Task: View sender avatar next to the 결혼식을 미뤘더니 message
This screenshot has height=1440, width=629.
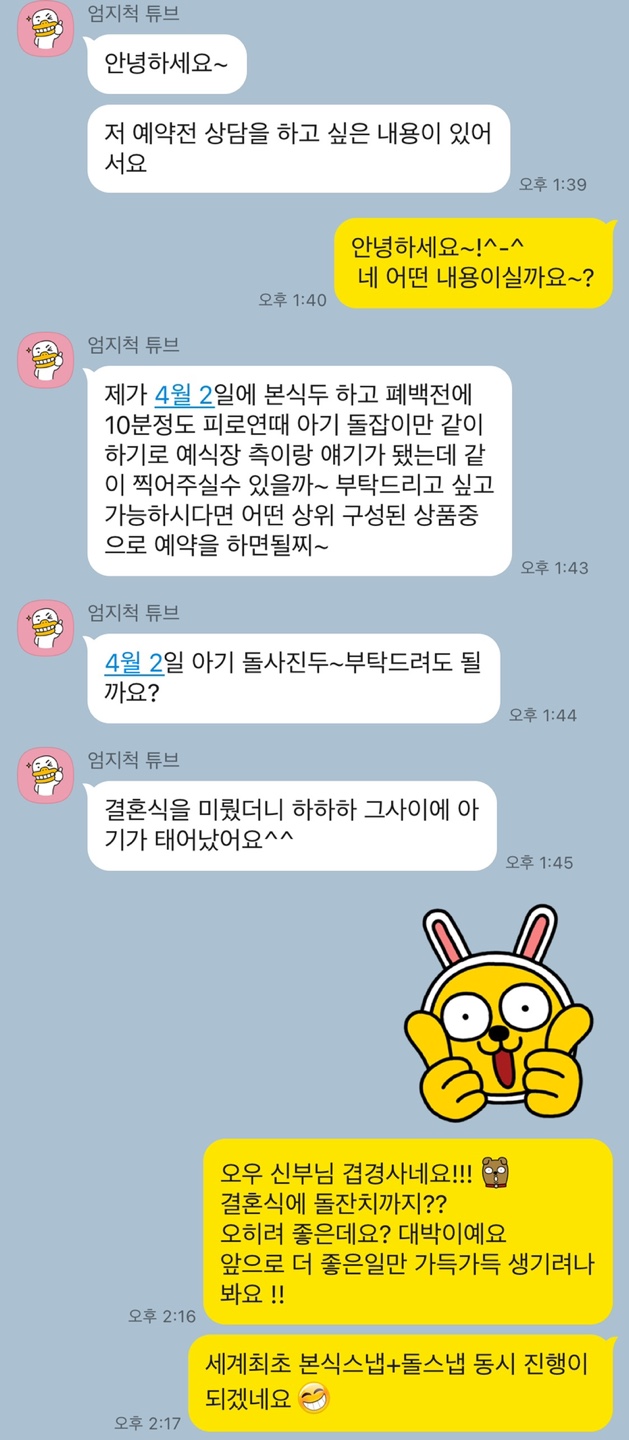Action: 45,776
